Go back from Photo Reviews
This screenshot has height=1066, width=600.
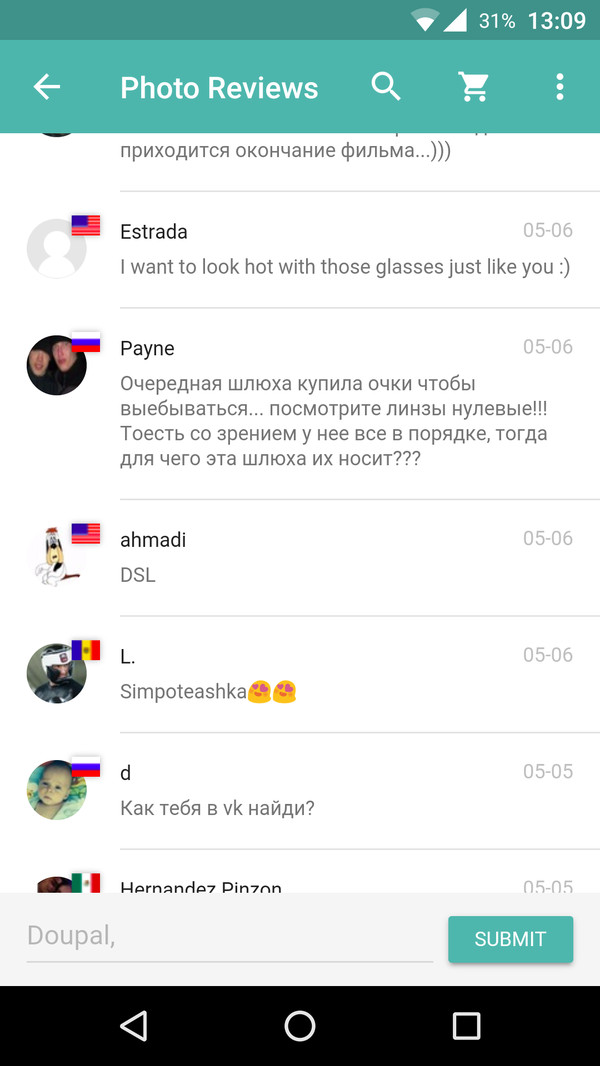47,87
